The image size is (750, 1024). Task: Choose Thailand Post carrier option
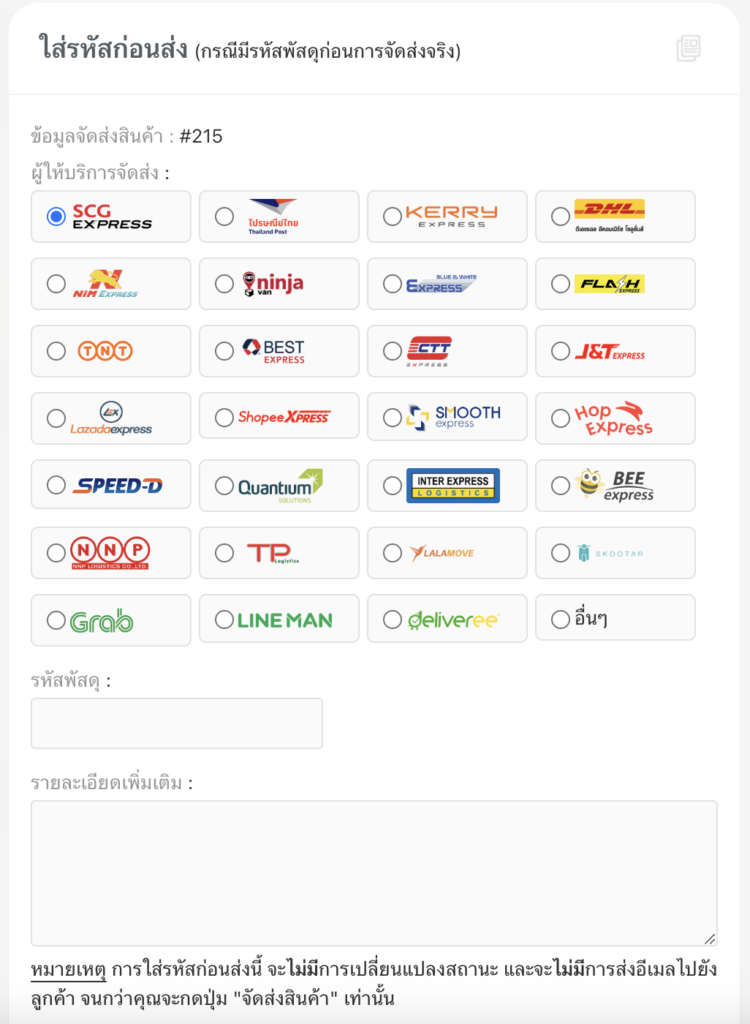224,216
